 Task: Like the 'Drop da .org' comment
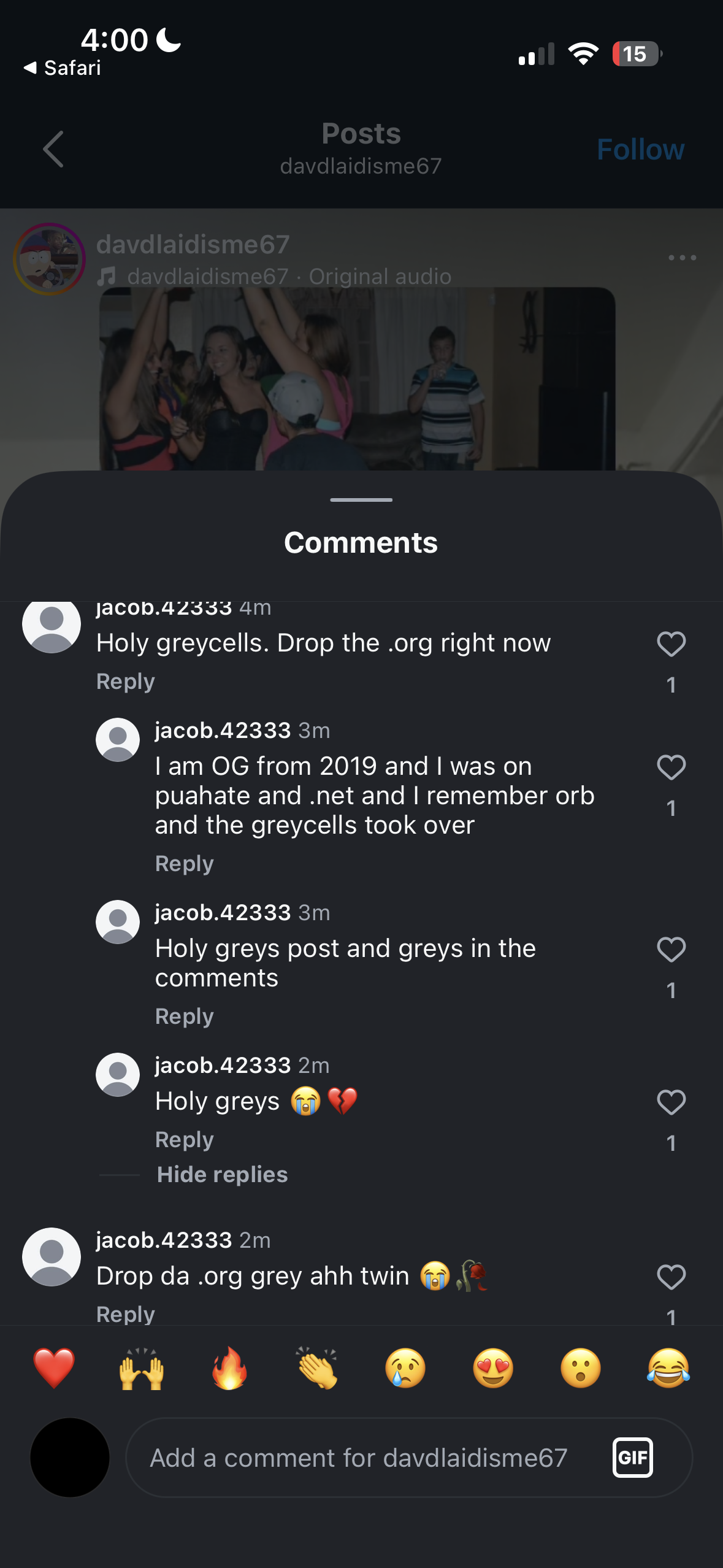[671, 1277]
